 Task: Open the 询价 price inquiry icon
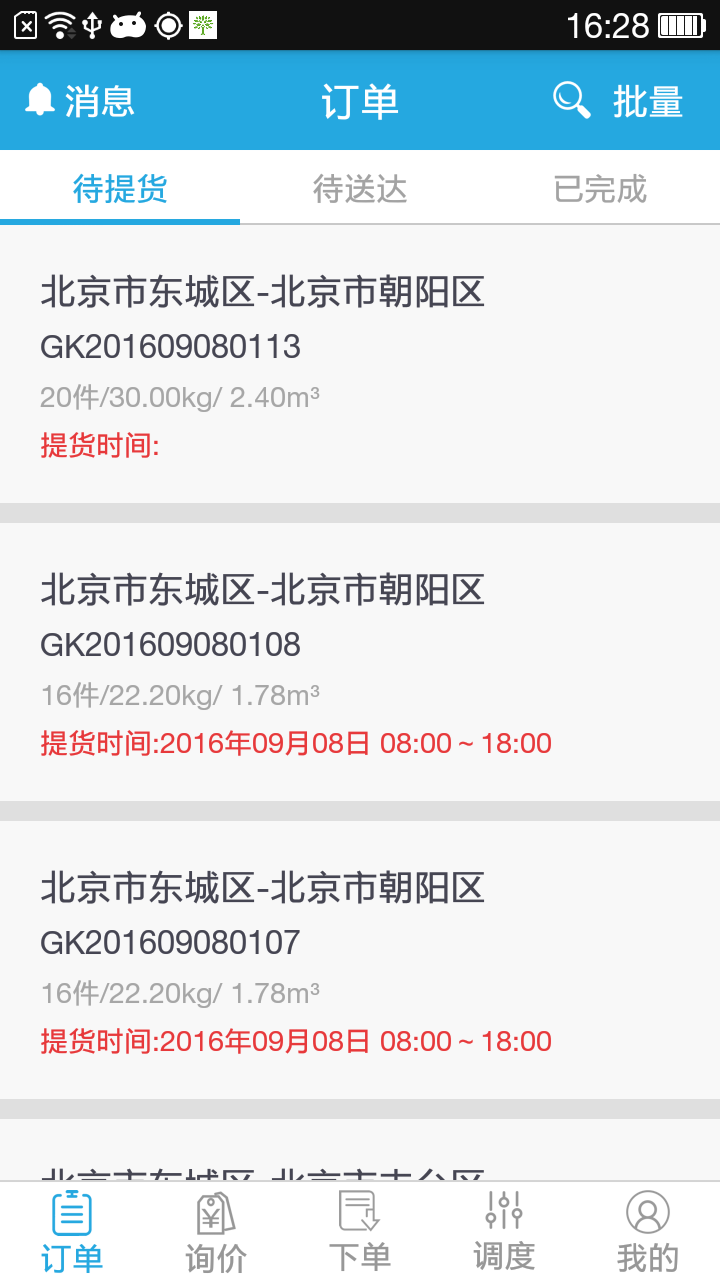215,1226
